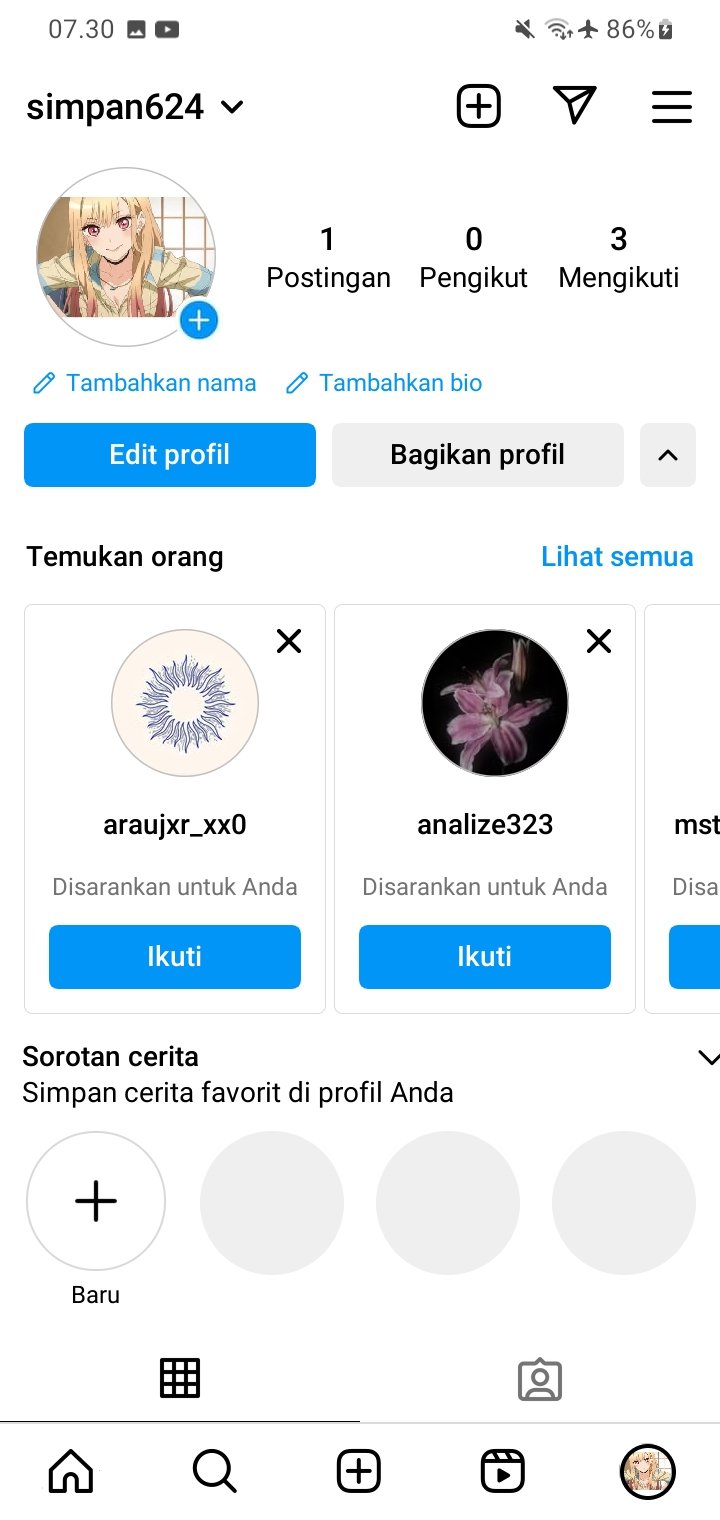Collapse the Sorotan cerita section
Image resolution: width=720 pixels, height=1520 pixels.
pos(707,1057)
